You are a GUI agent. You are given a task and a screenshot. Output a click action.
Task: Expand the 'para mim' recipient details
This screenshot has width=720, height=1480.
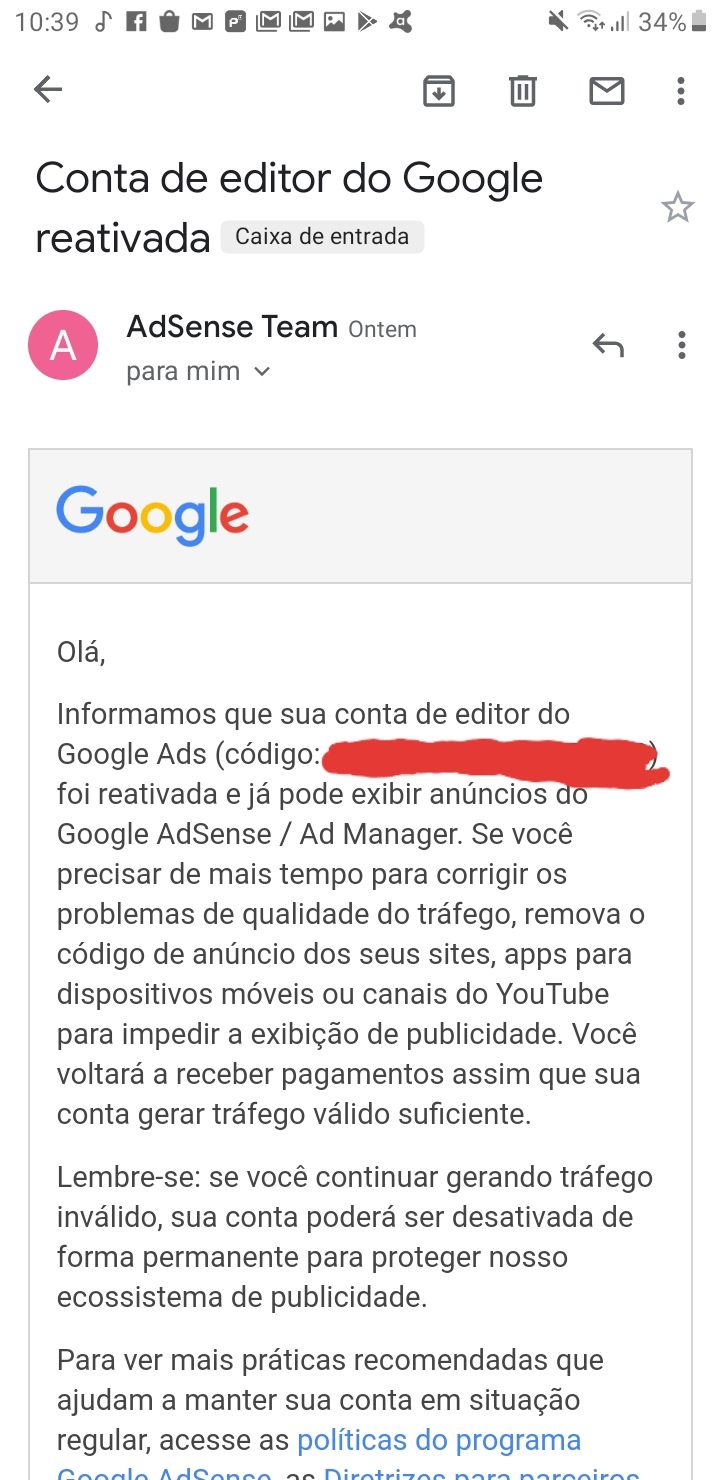[x=199, y=371]
